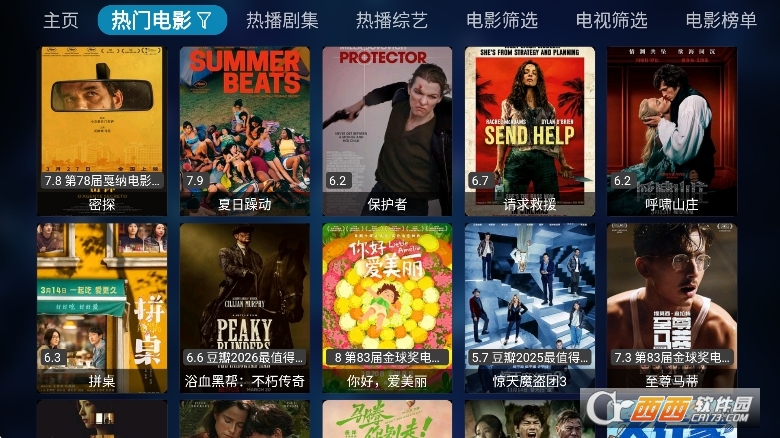Screen dimensions: 780x438
Task: Open the 电视筛选 tab
Action: [x=611, y=20]
